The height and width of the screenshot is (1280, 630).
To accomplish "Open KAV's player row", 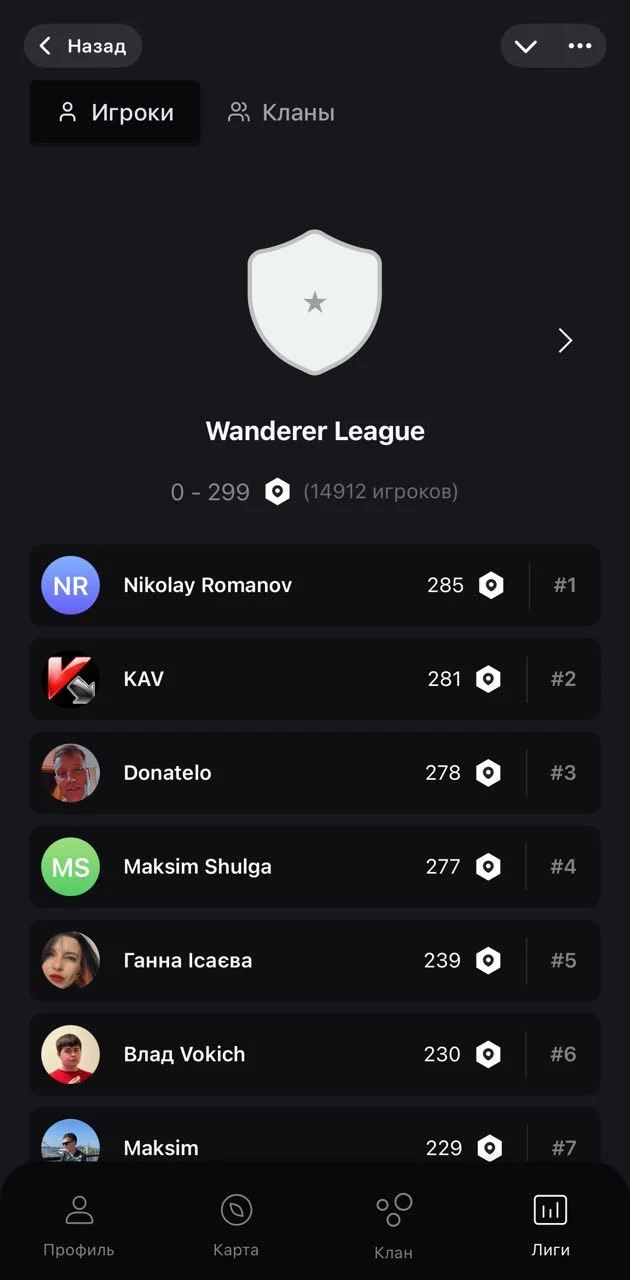I will tap(315, 679).
